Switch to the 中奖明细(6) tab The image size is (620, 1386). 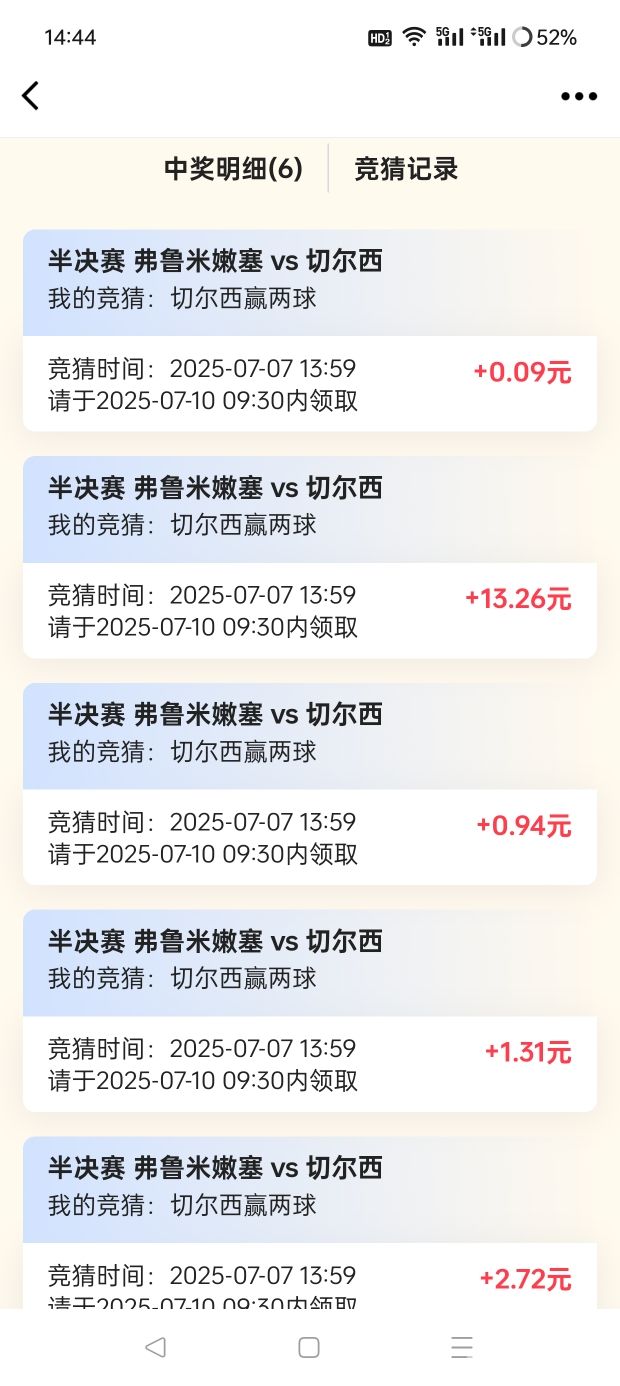tap(233, 168)
